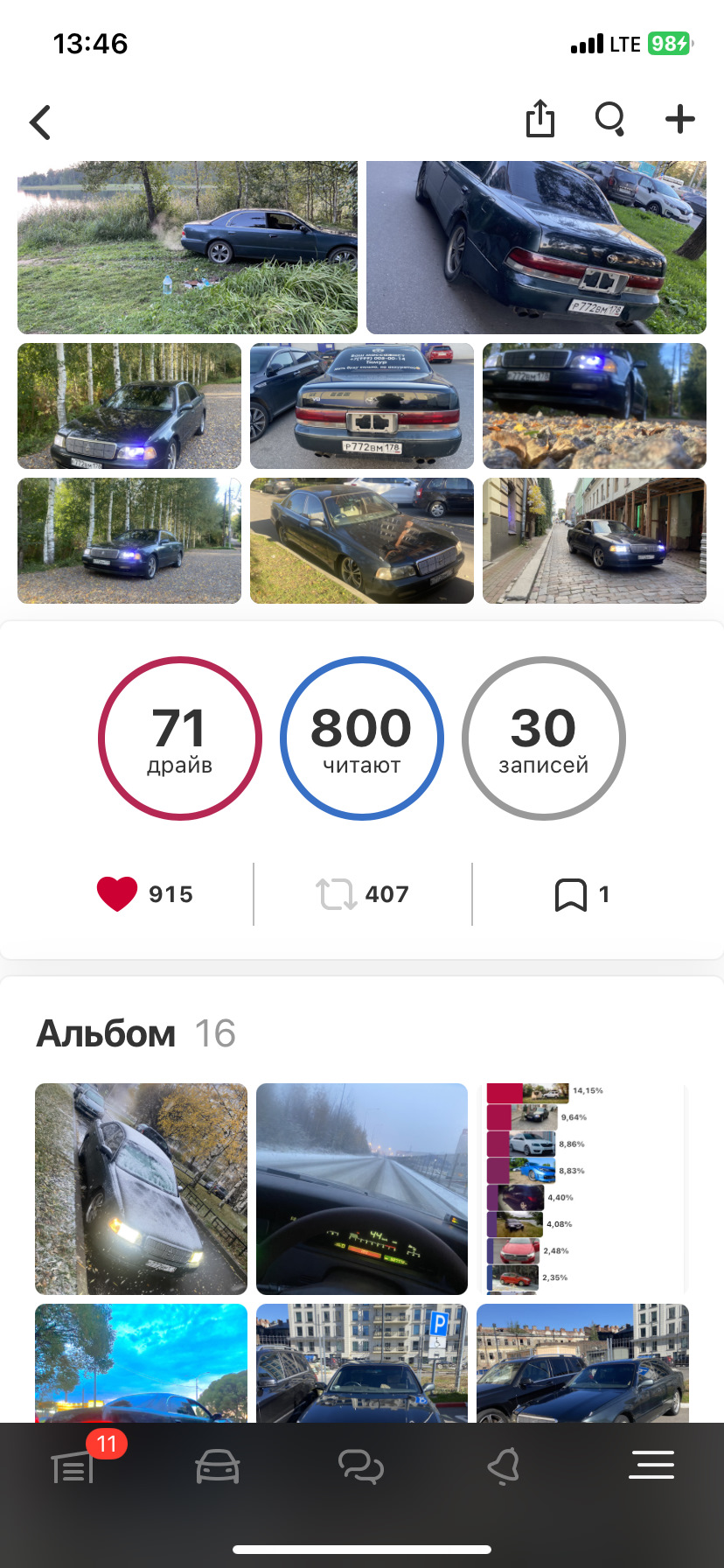Open messages via chat bubble icon
Screen dimensions: 724x1568
pos(362,1467)
